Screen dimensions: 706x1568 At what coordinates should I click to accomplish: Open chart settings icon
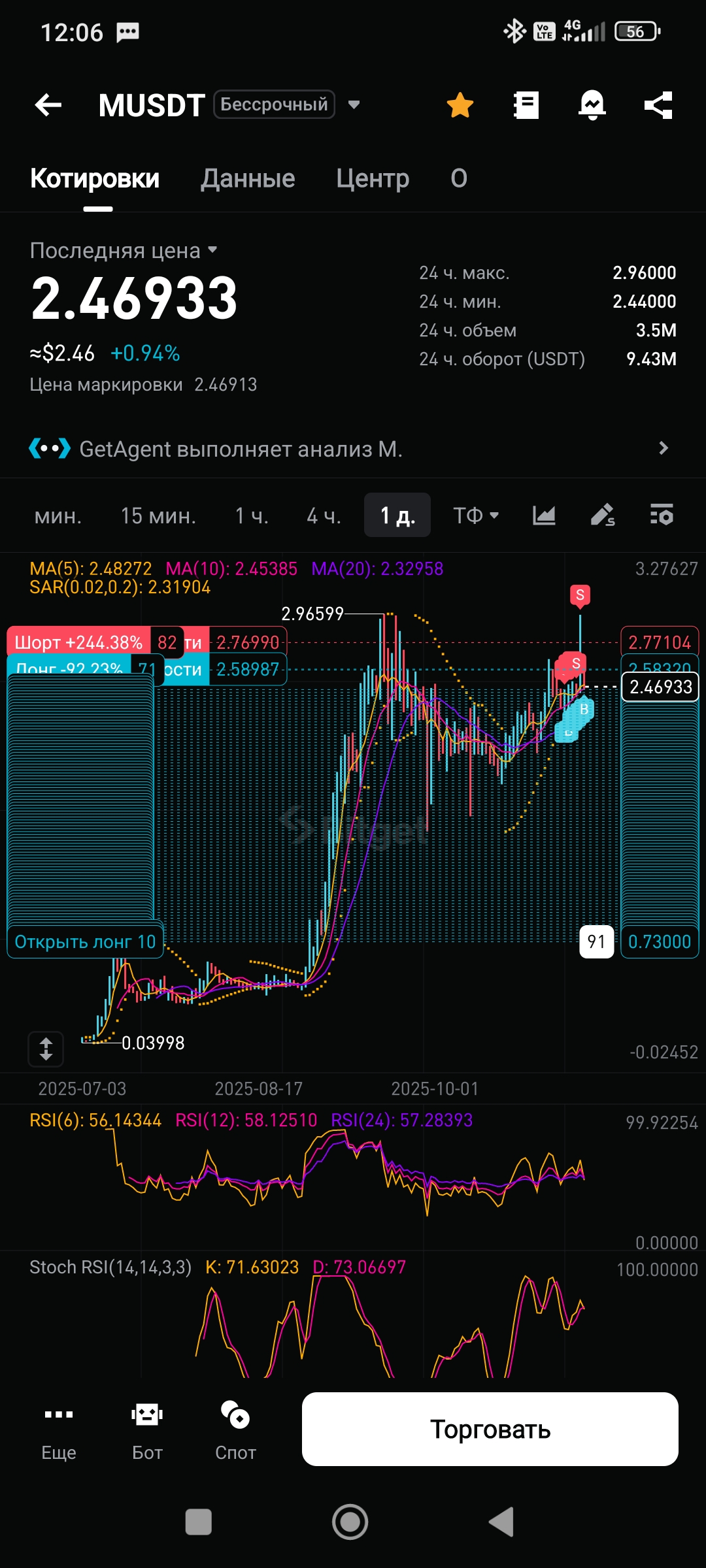[662, 515]
